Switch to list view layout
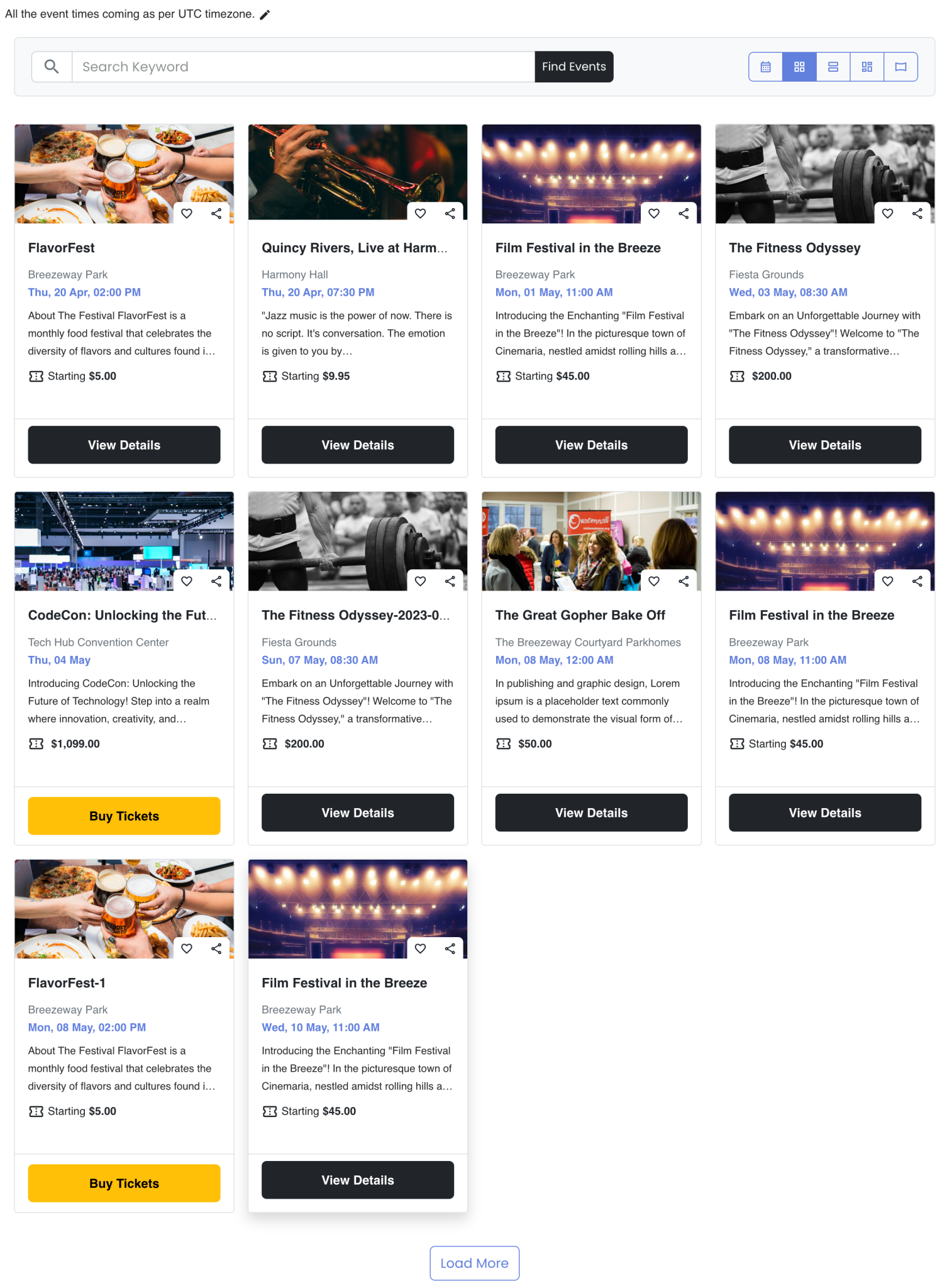947x1288 pixels. tap(833, 66)
